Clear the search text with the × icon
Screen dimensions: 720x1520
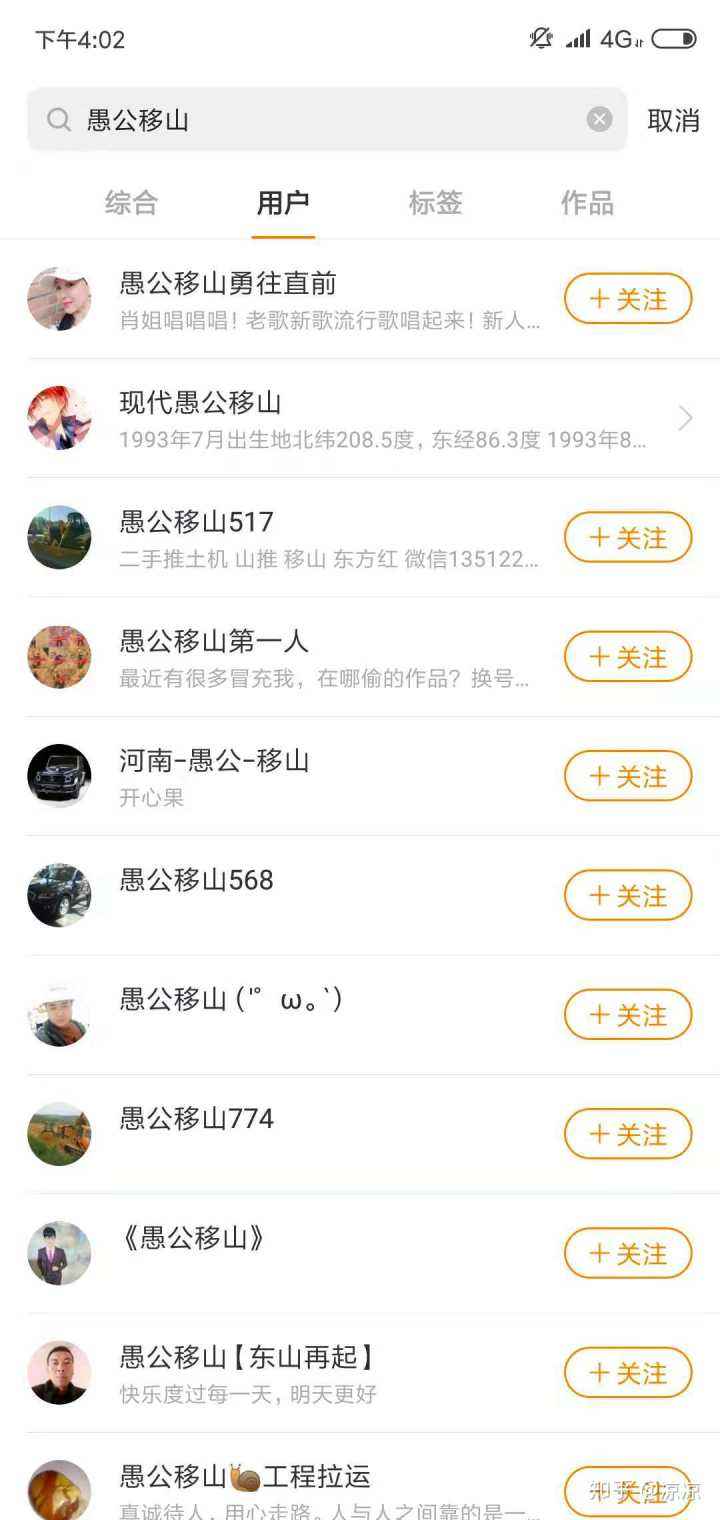(598, 119)
